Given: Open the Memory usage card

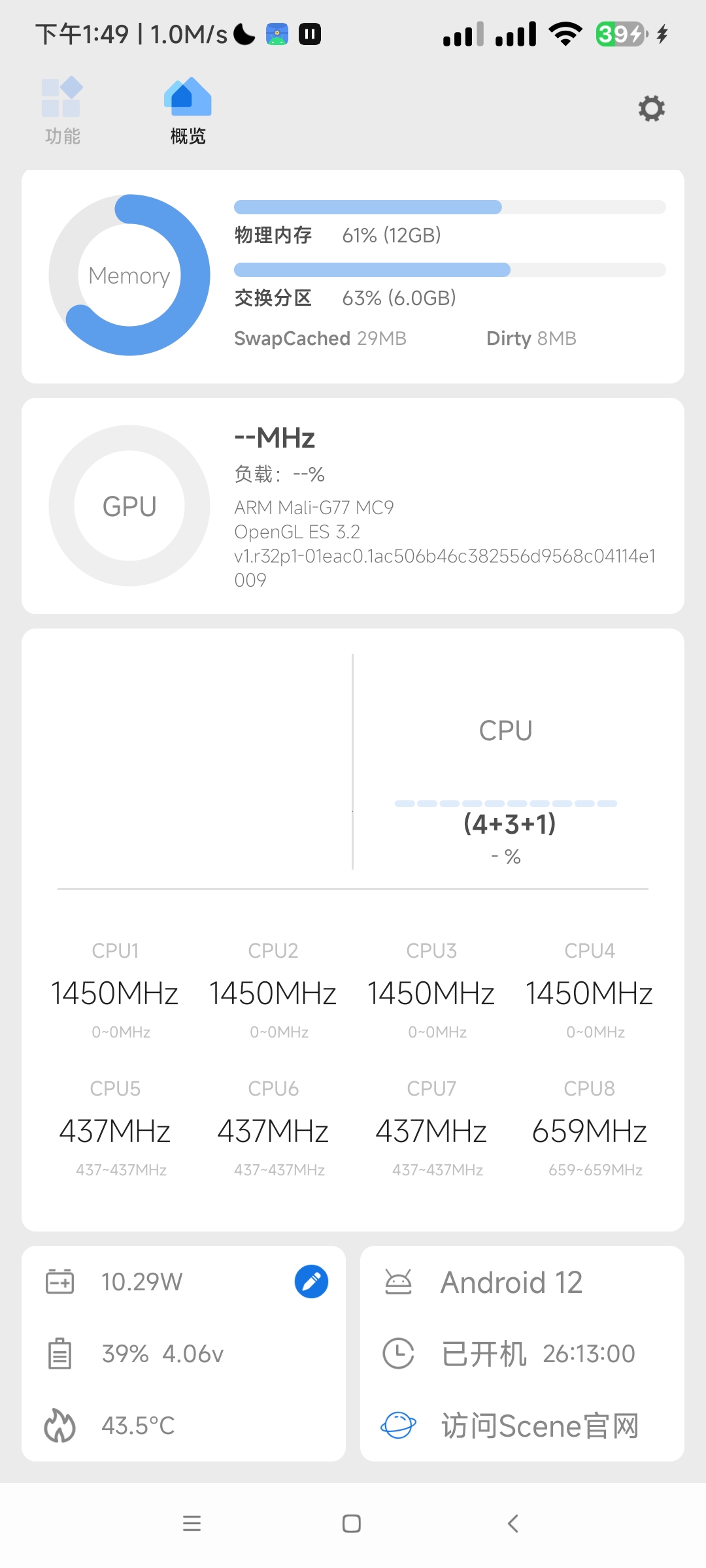Looking at the screenshot, I should 352,276.
